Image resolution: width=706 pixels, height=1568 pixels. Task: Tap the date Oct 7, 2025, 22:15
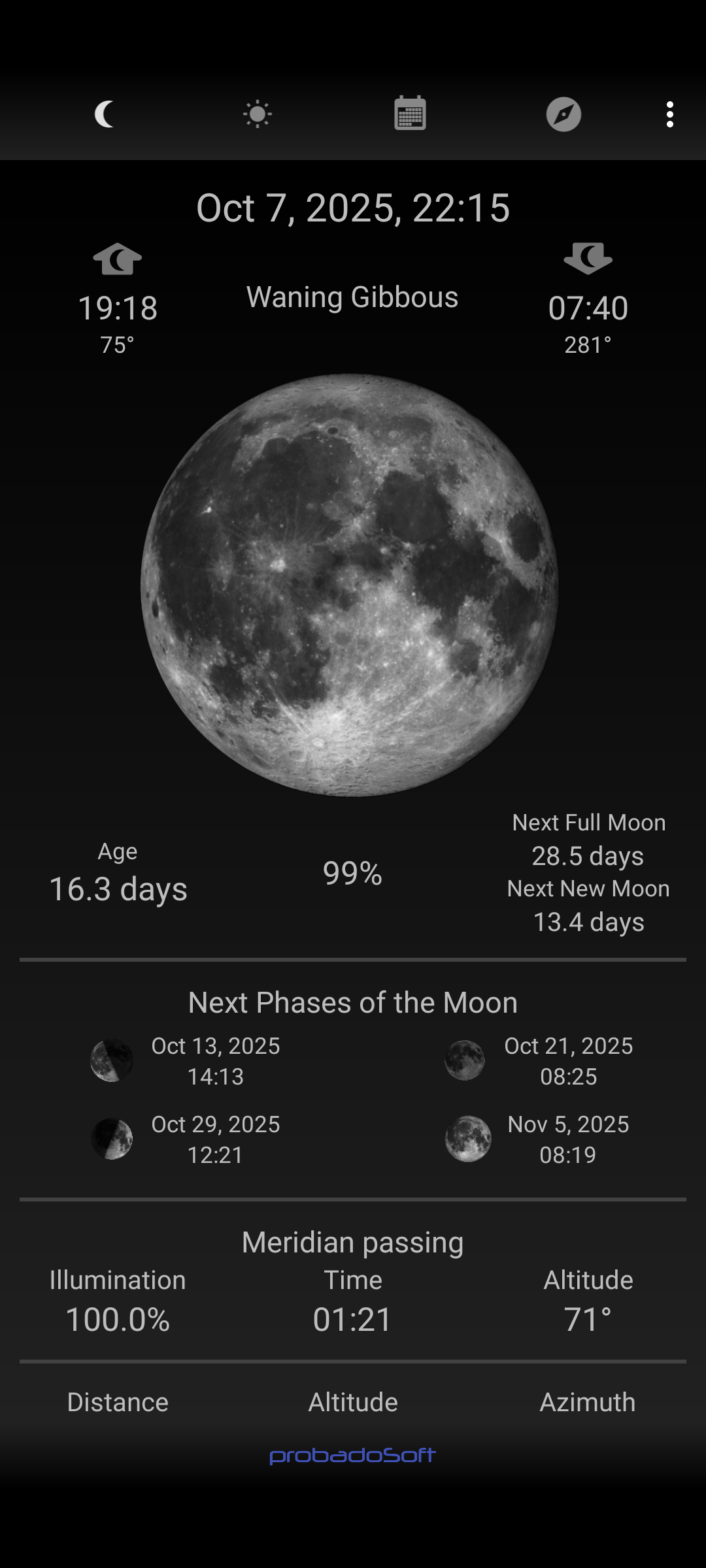353,208
